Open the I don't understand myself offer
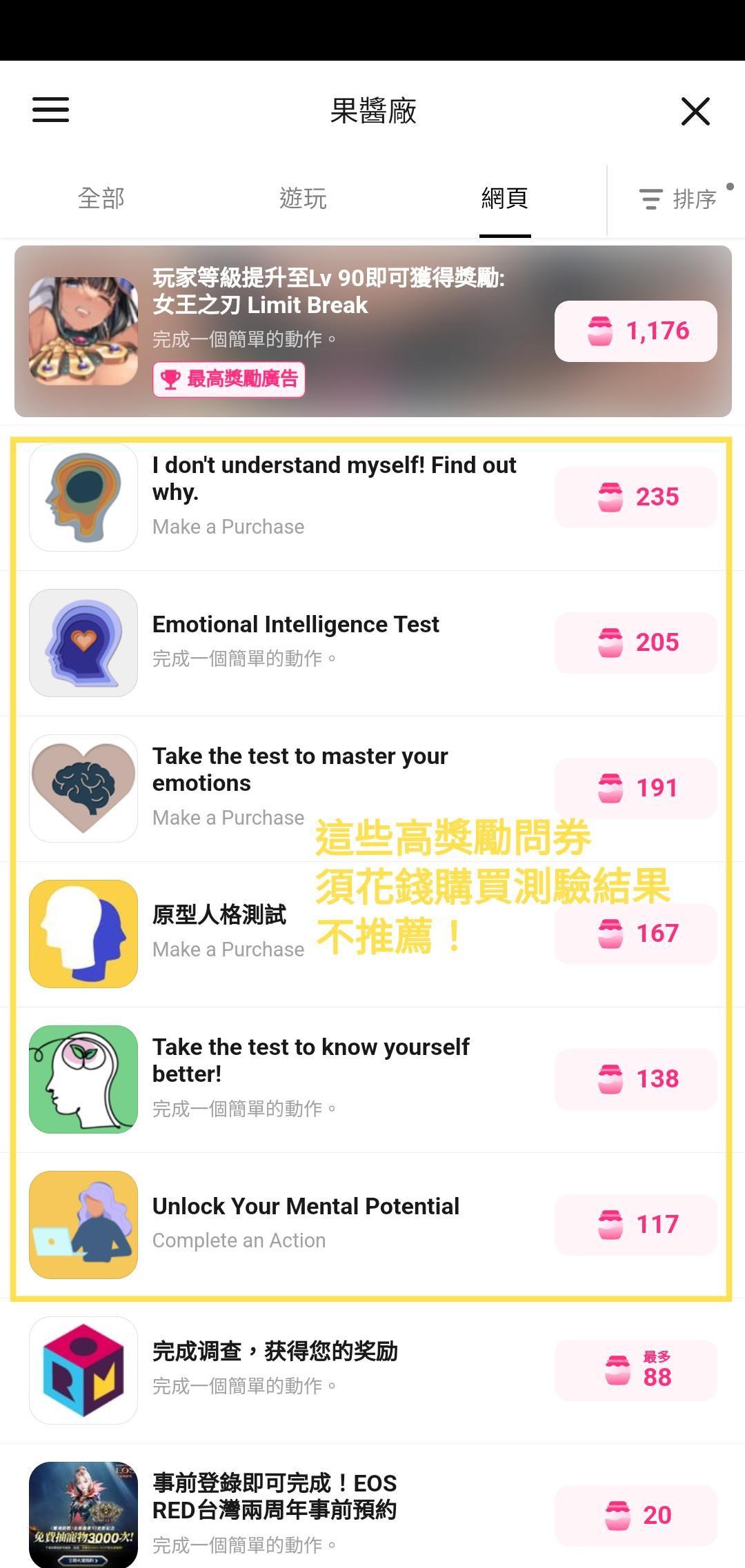 [x=372, y=497]
